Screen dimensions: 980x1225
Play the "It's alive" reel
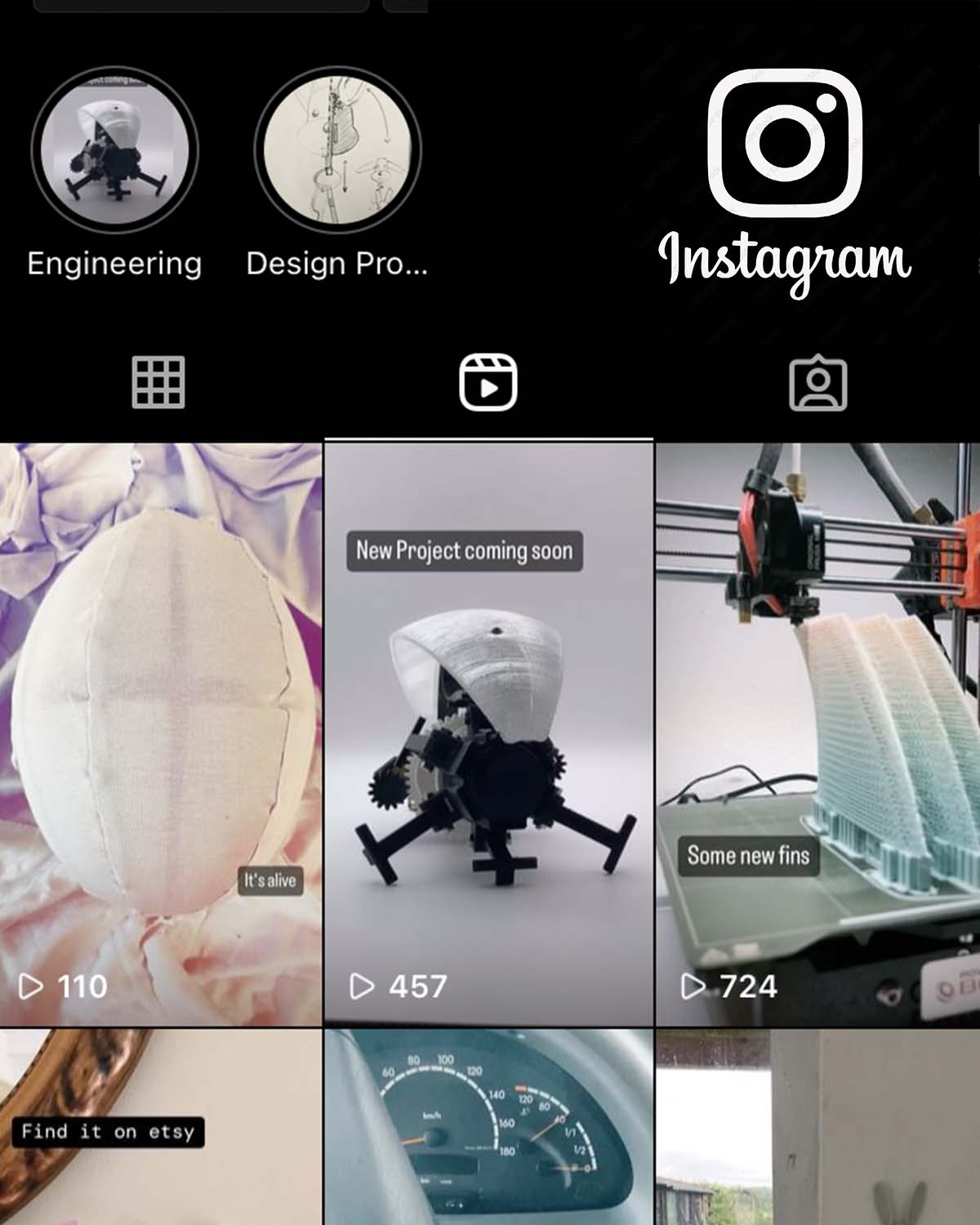(x=161, y=735)
